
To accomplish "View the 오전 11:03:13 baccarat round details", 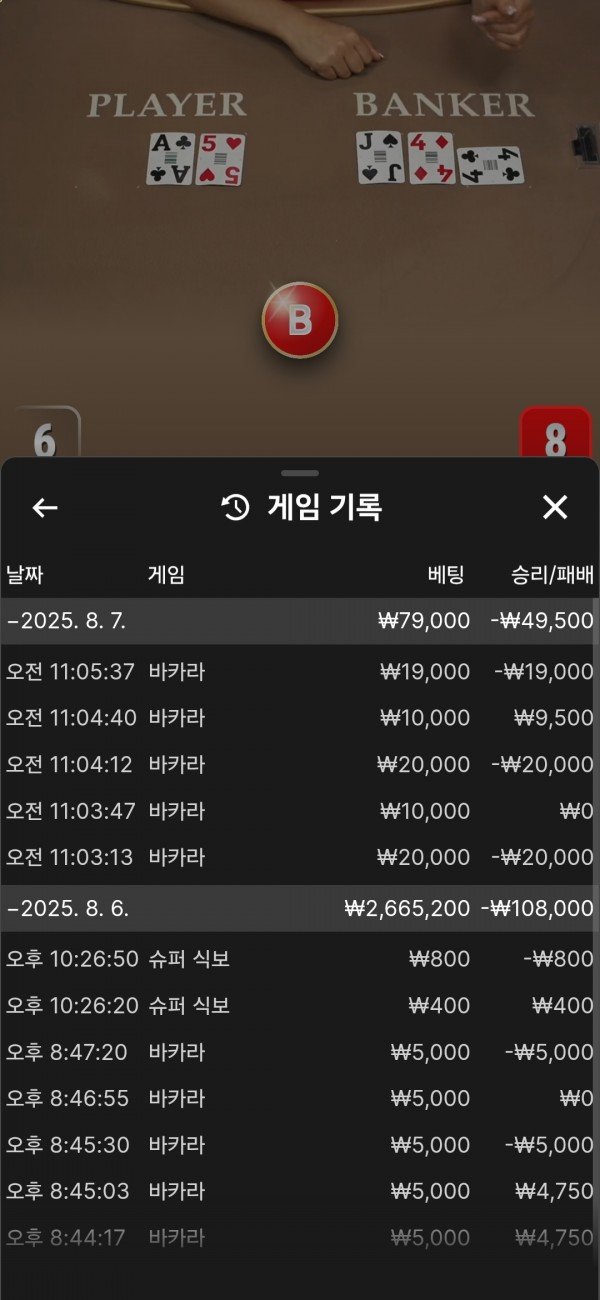I will [x=300, y=857].
